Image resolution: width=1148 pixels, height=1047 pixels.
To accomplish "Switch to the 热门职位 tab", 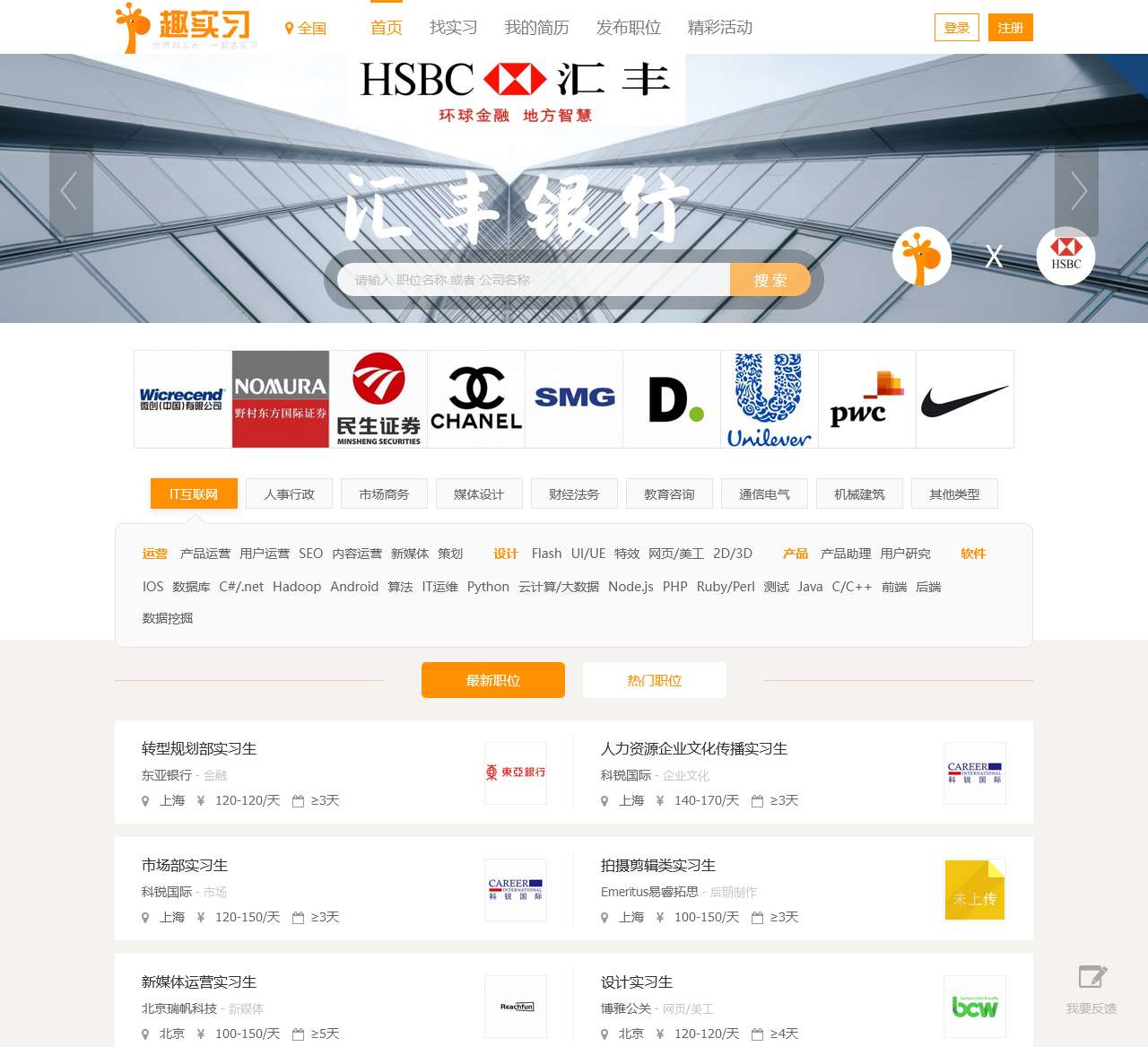I will coord(654,680).
